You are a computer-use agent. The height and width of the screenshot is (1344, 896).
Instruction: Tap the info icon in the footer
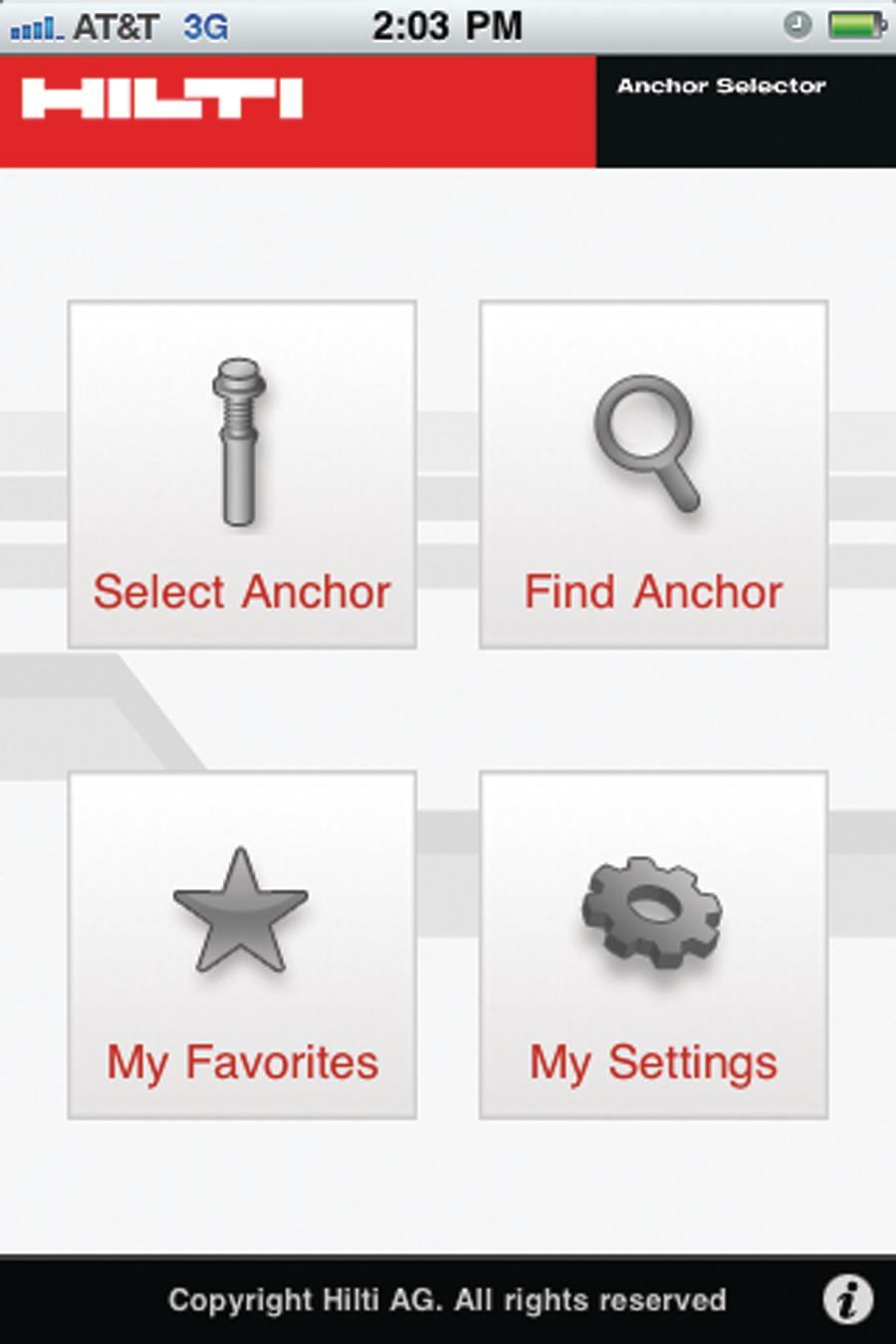point(847,1299)
